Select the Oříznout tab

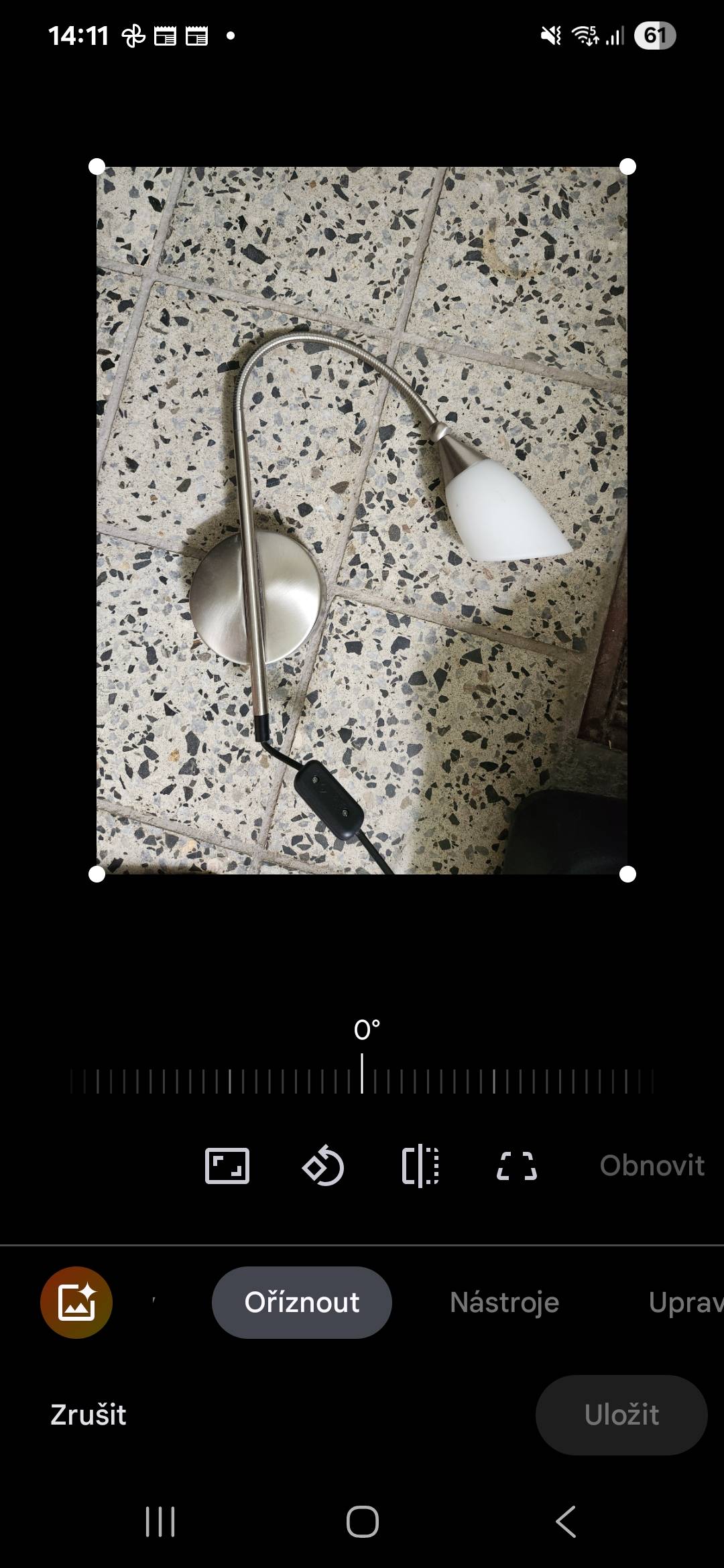tap(302, 1302)
